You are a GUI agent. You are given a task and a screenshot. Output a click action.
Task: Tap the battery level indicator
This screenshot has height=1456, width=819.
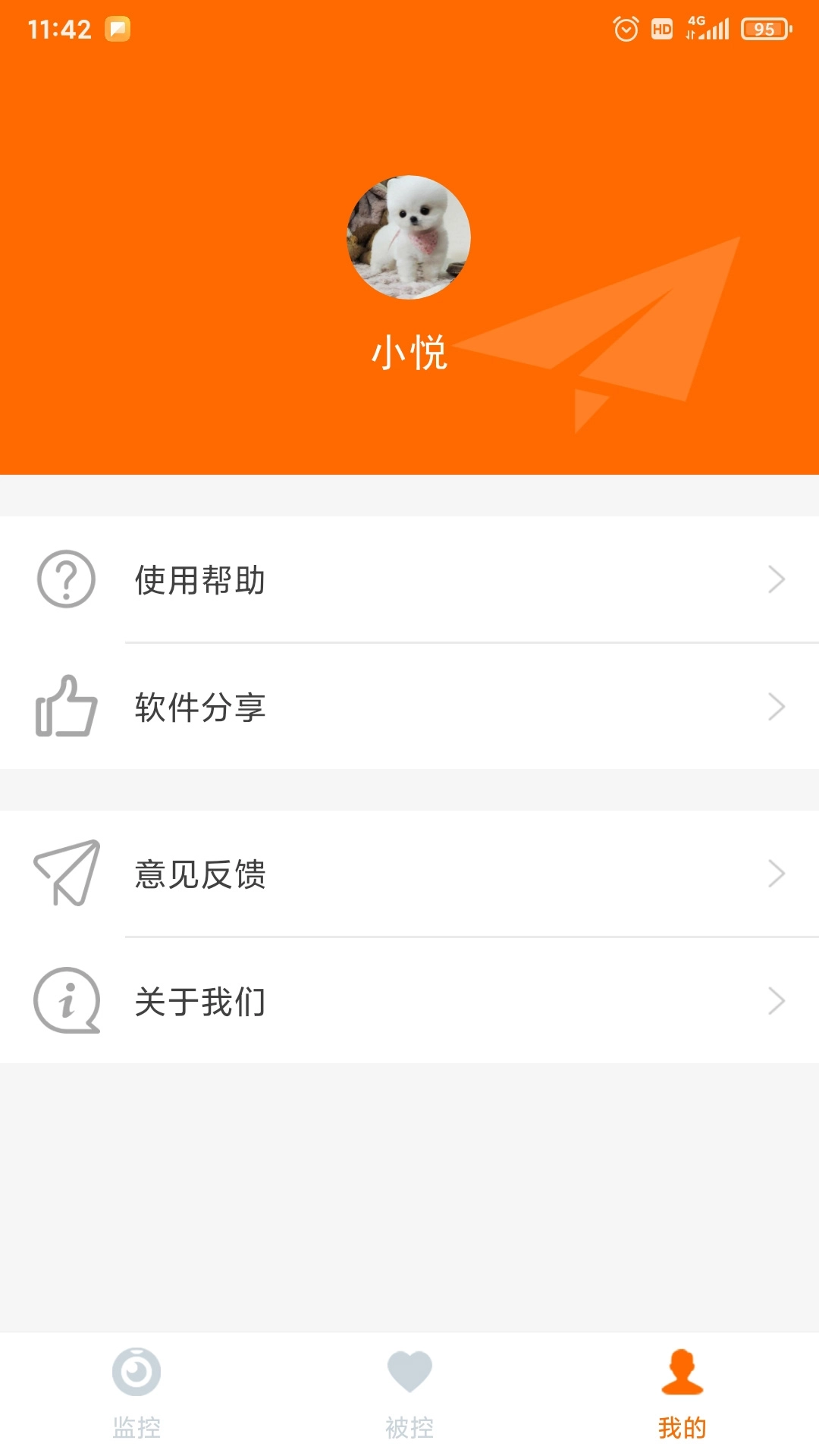pyautogui.click(x=766, y=29)
